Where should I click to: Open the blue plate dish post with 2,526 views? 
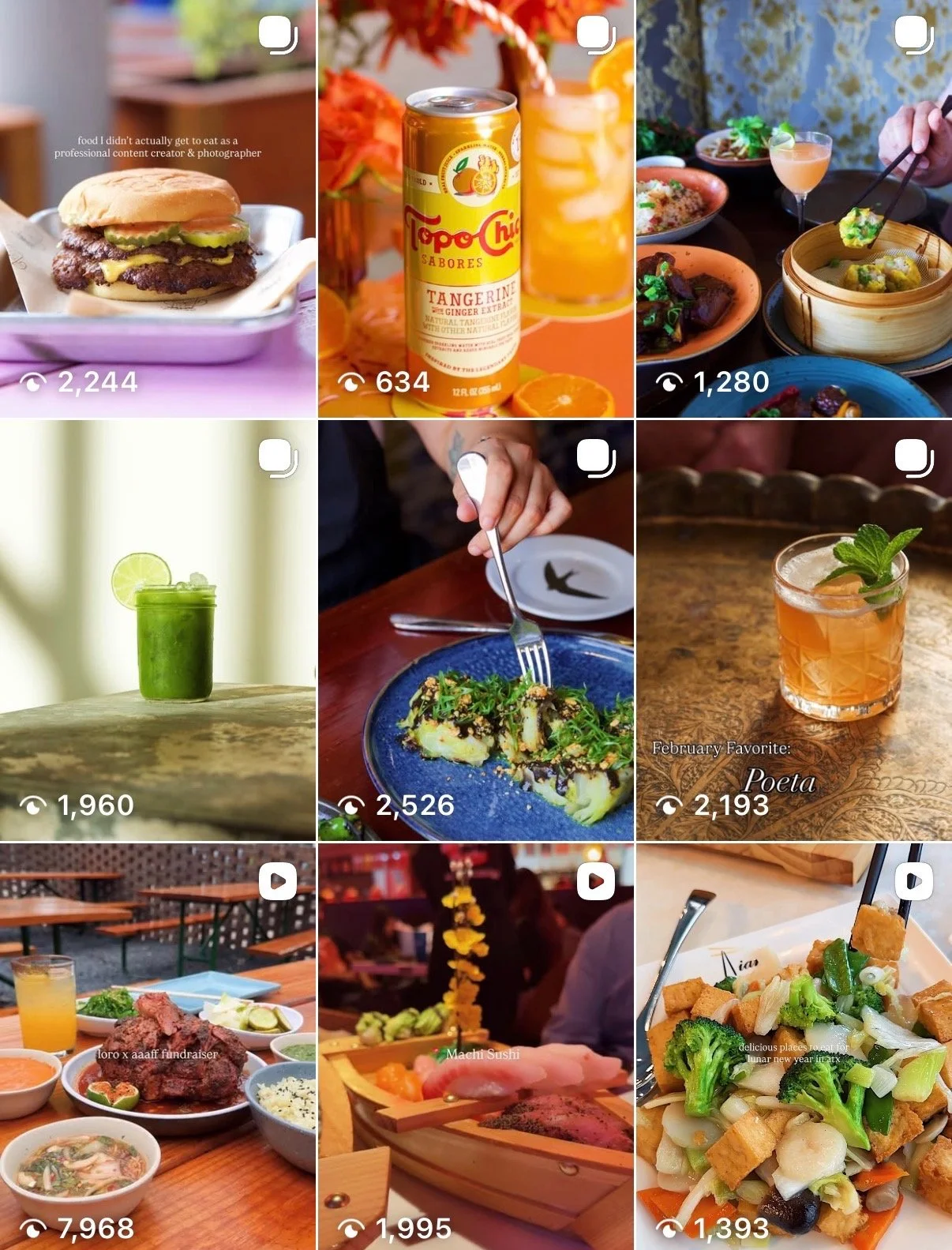pyautogui.click(x=476, y=630)
